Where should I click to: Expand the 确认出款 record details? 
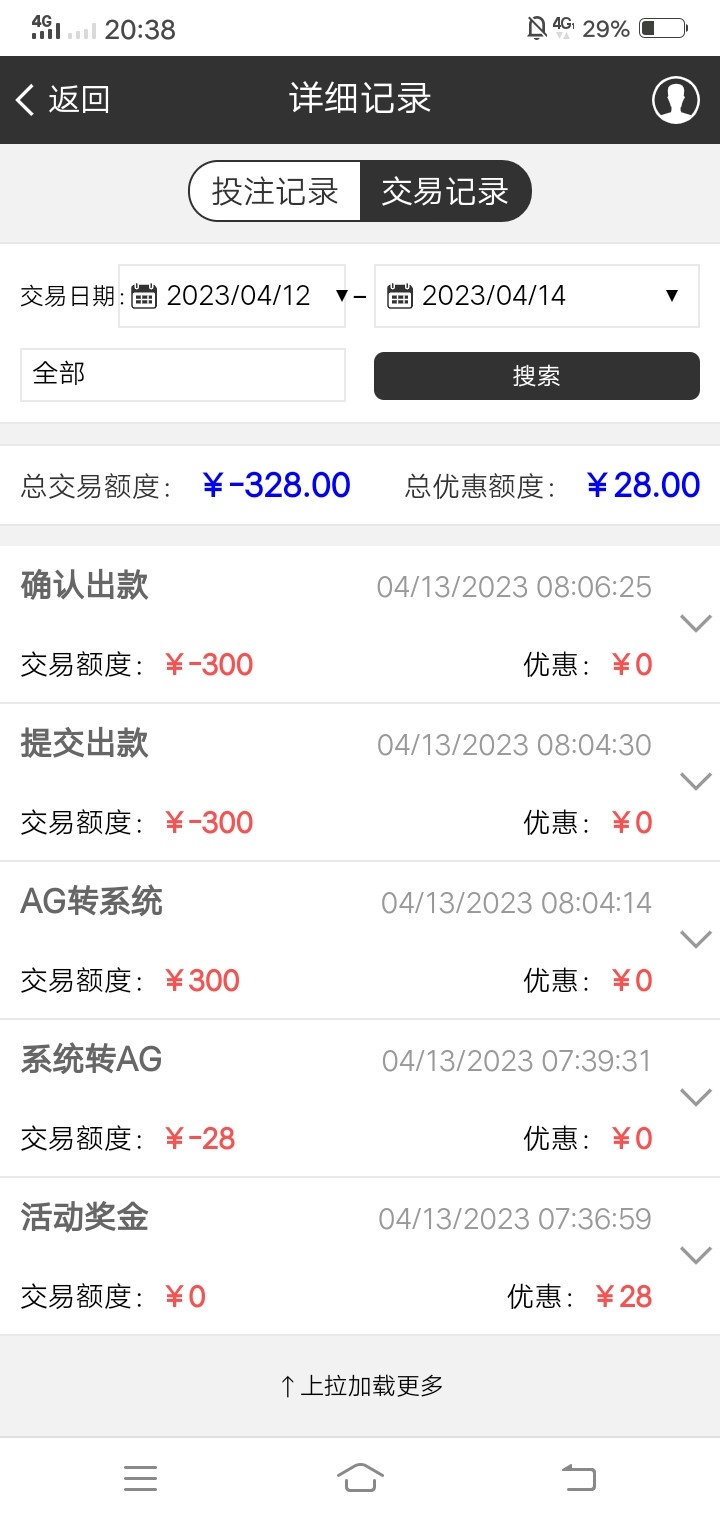coord(695,624)
